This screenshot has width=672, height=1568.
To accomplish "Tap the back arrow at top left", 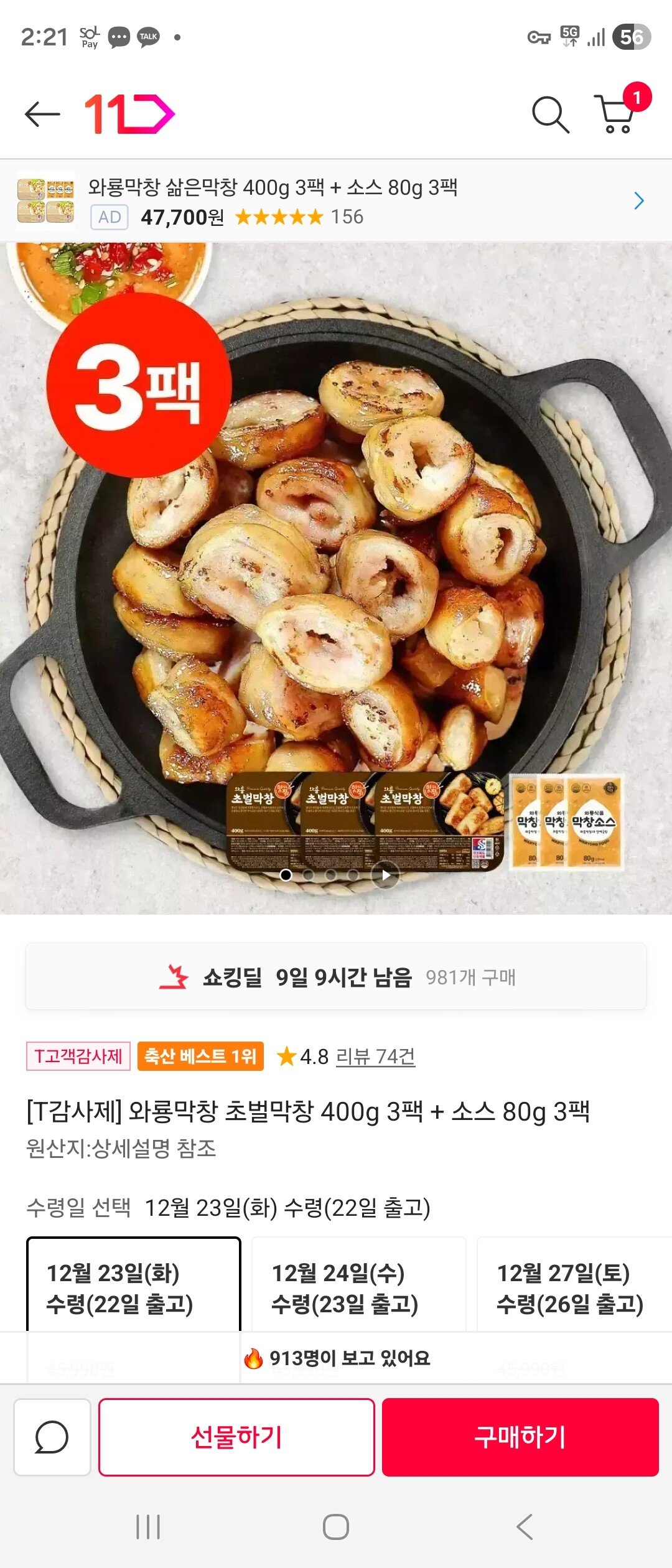I will point(41,114).
